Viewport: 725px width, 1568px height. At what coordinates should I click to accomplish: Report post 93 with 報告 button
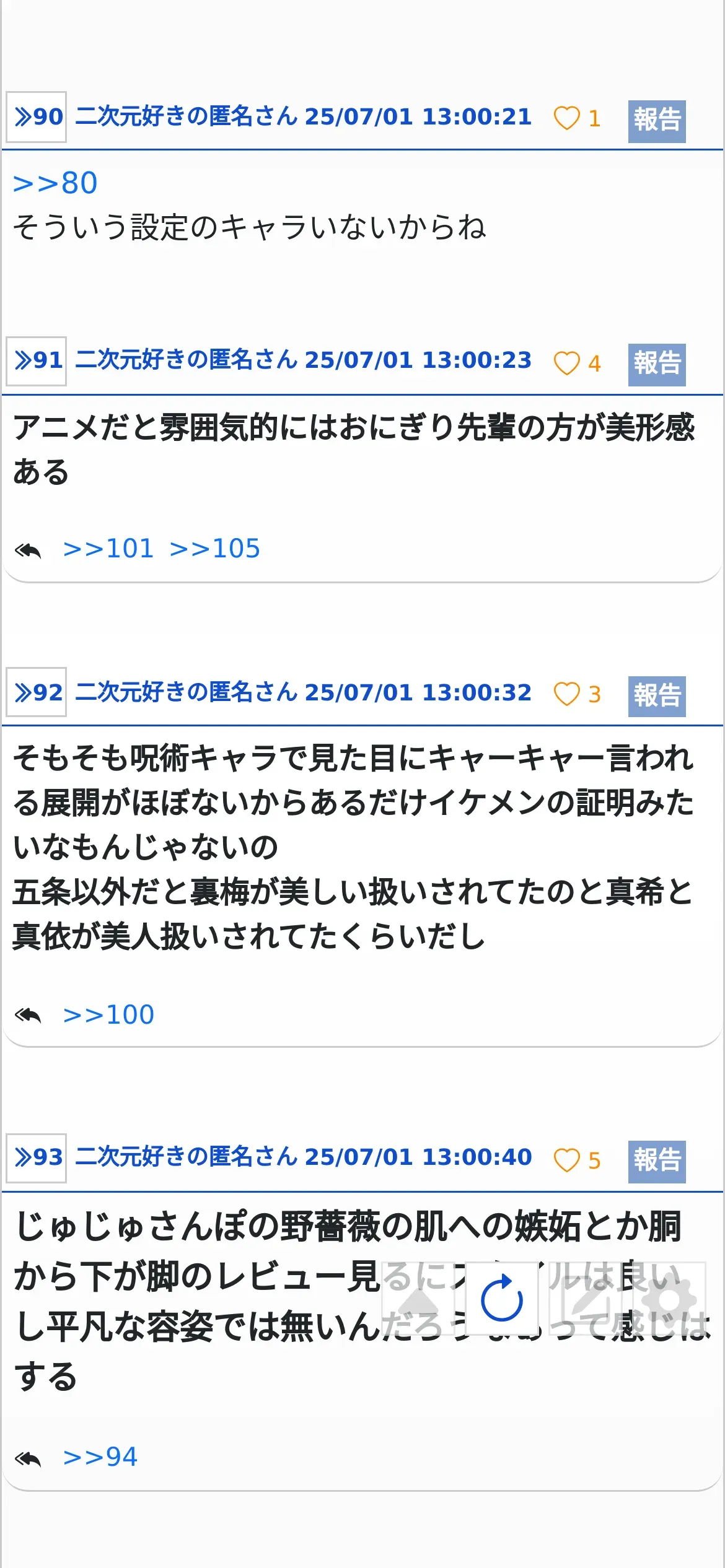[x=657, y=1162]
